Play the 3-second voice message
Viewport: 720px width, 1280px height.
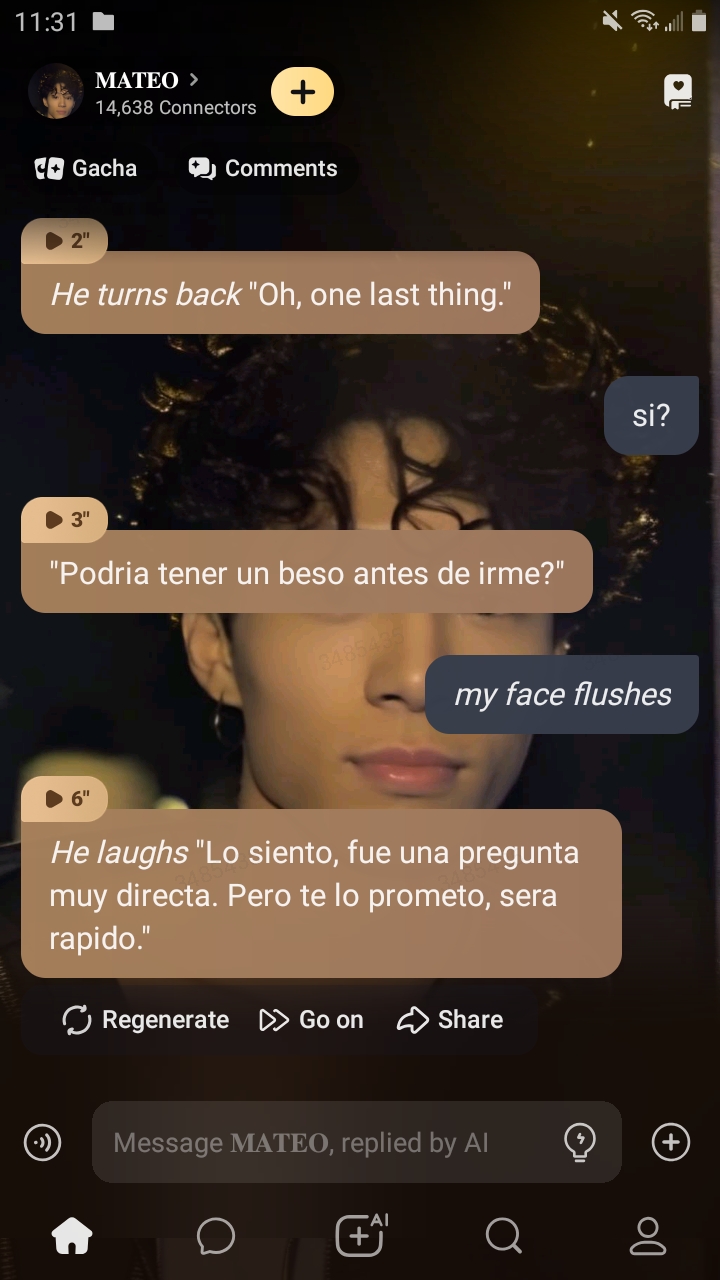pos(64,520)
